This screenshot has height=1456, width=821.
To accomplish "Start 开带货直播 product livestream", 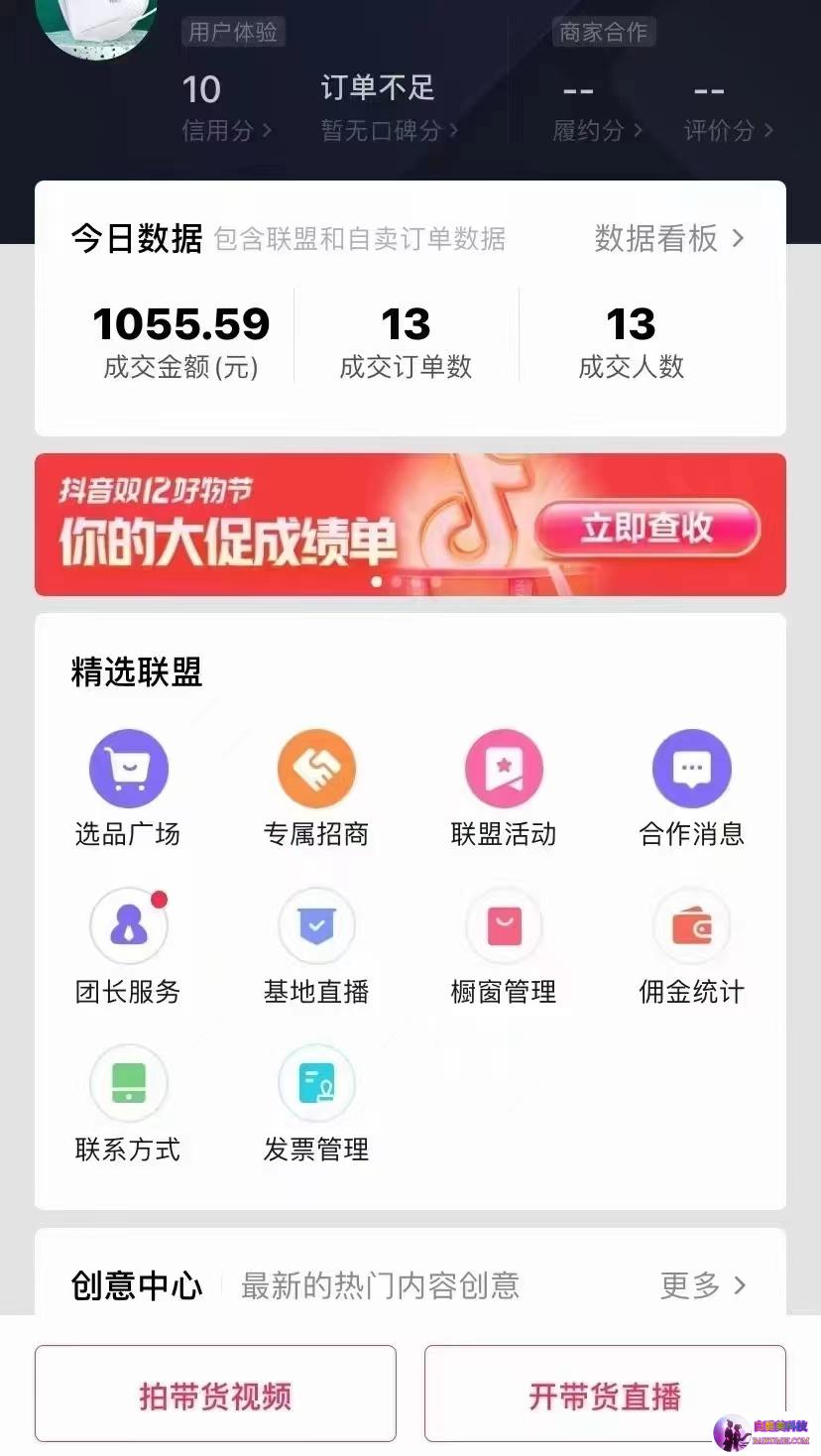I will click(605, 1395).
